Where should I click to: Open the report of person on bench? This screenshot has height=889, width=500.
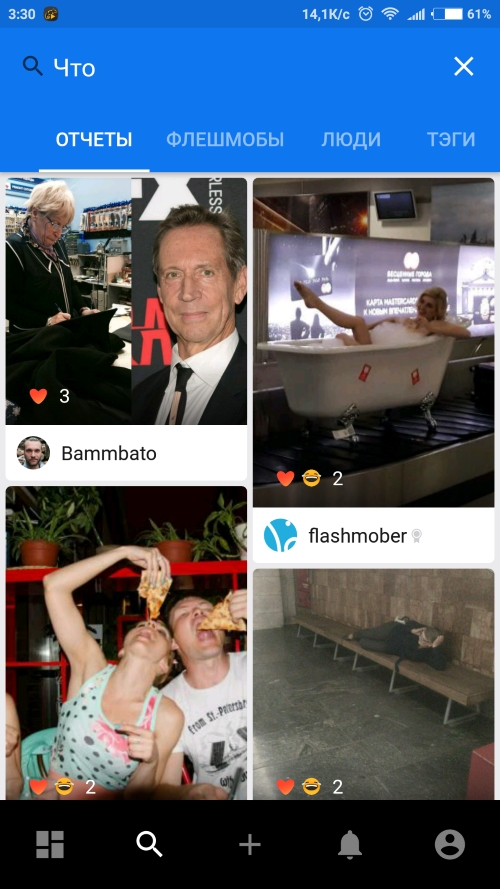click(x=374, y=684)
